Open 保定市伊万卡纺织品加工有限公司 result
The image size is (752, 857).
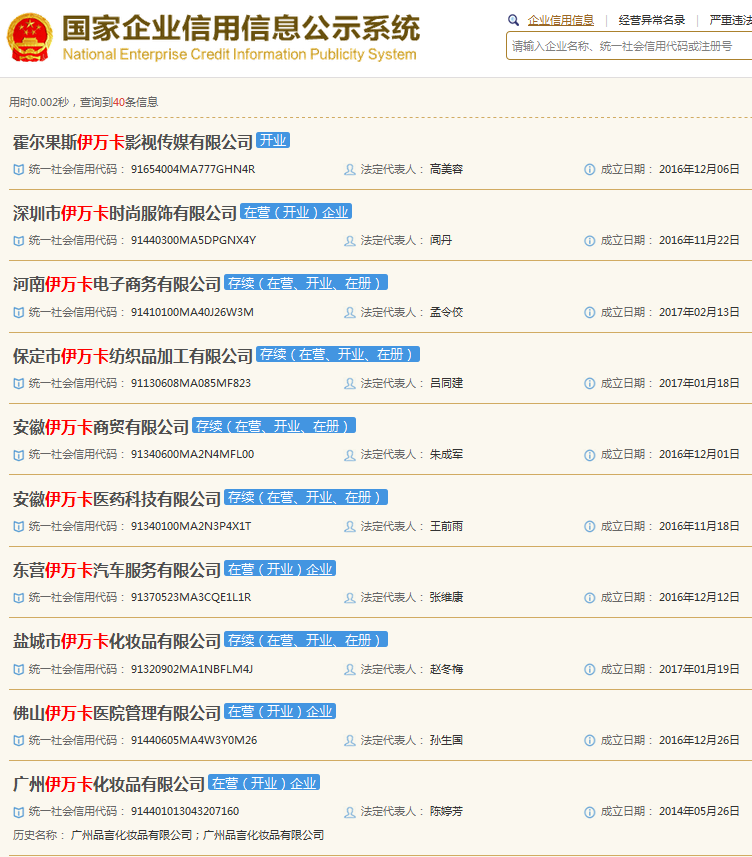point(133,356)
